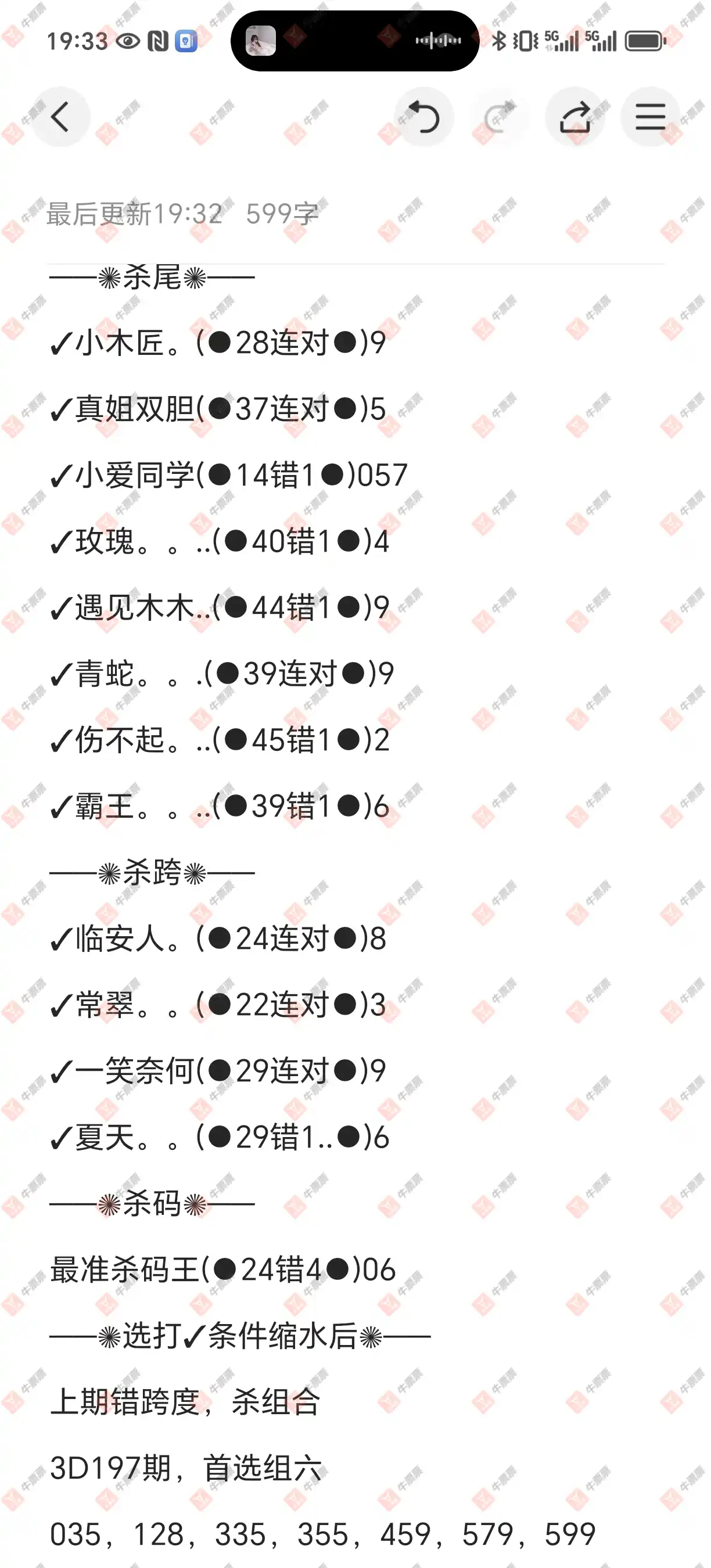Go back from the note
The width and height of the screenshot is (711, 1568).
tap(60, 117)
